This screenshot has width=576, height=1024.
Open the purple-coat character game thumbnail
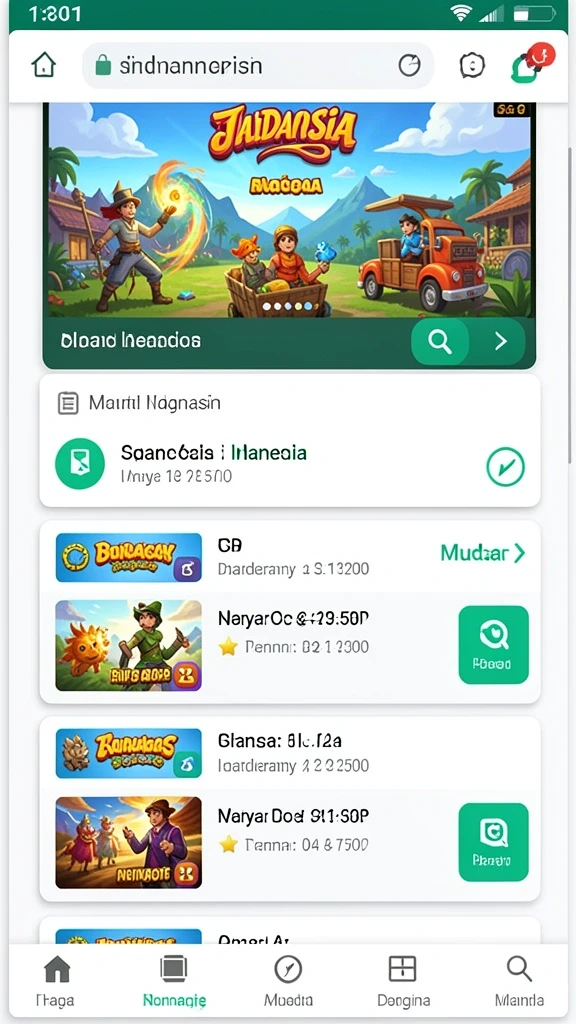[129, 842]
